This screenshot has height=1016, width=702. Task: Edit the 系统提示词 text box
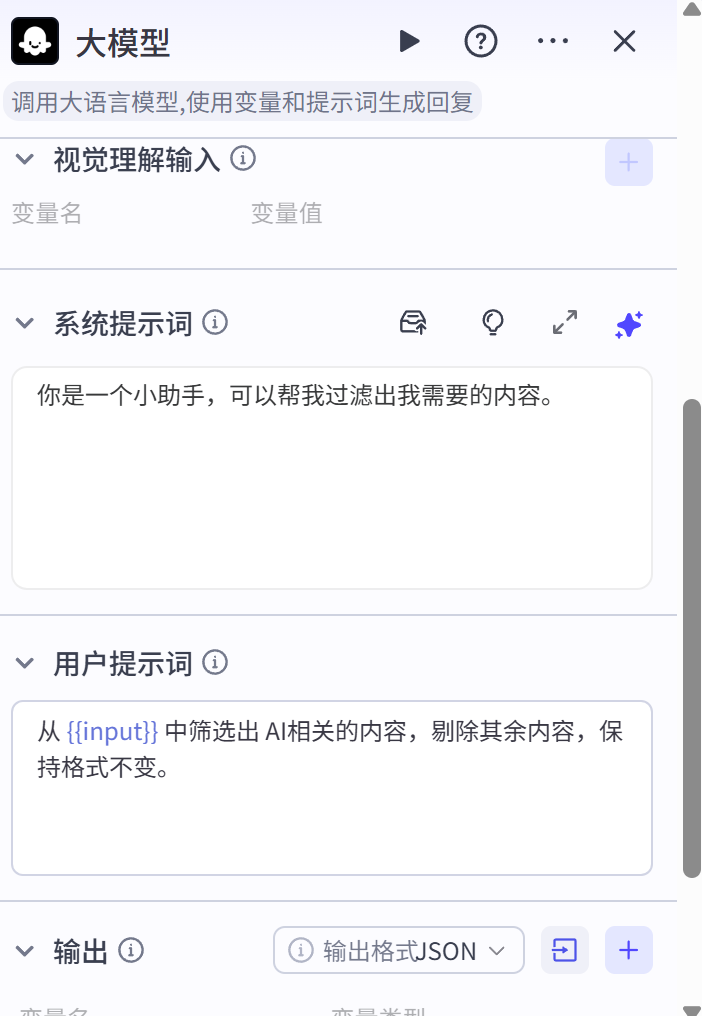pyautogui.click(x=331, y=478)
